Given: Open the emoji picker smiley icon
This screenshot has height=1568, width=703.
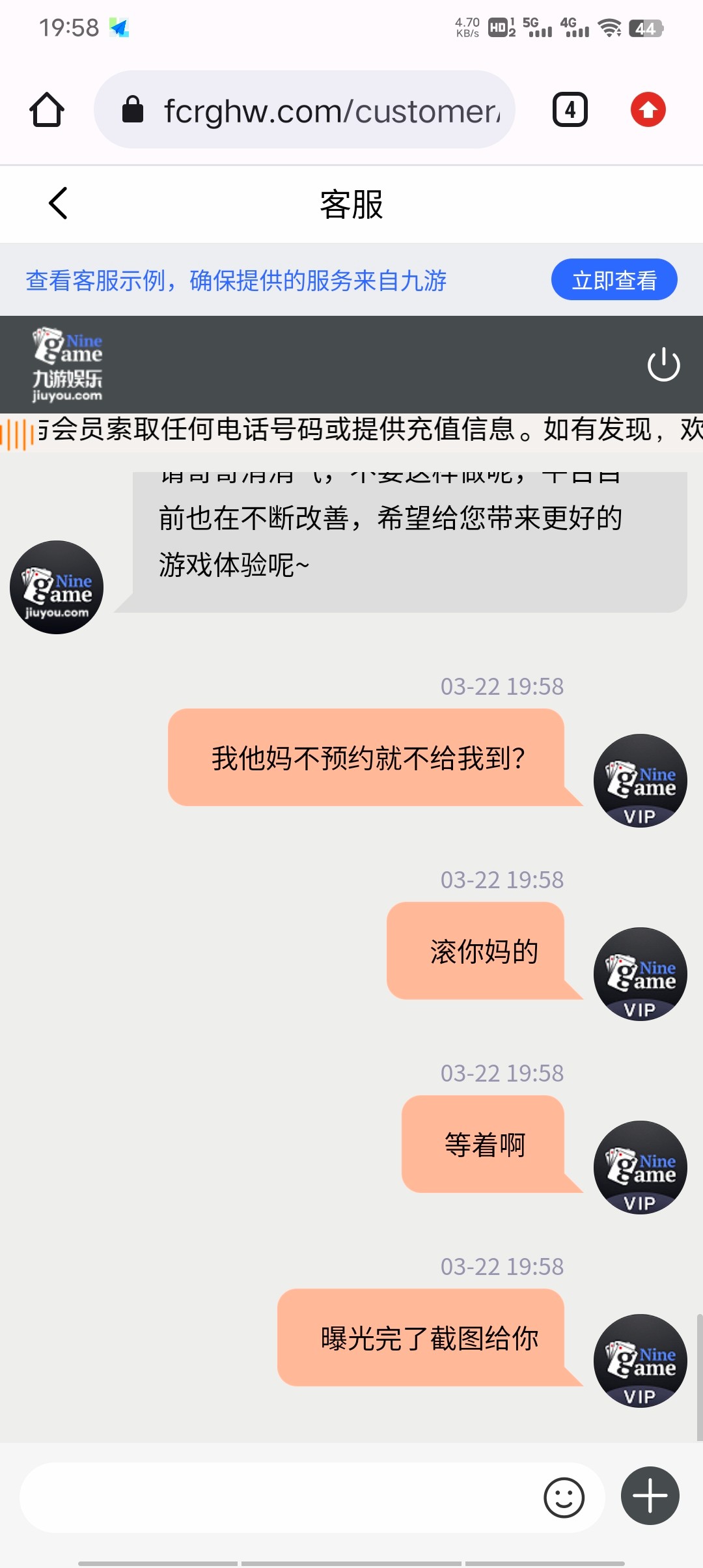Looking at the screenshot, I should 565,1497.
